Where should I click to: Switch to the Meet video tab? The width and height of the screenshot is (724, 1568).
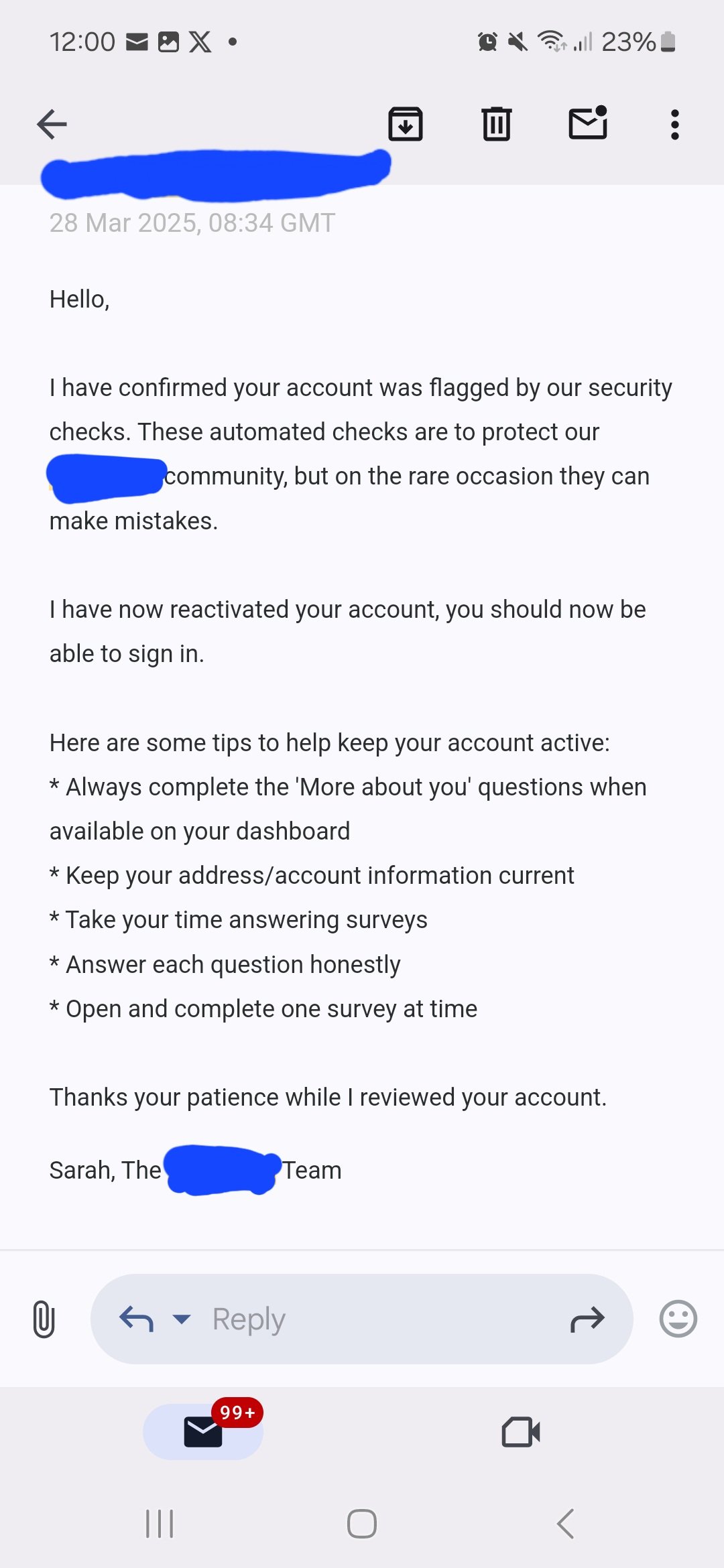pos(521,1432)
